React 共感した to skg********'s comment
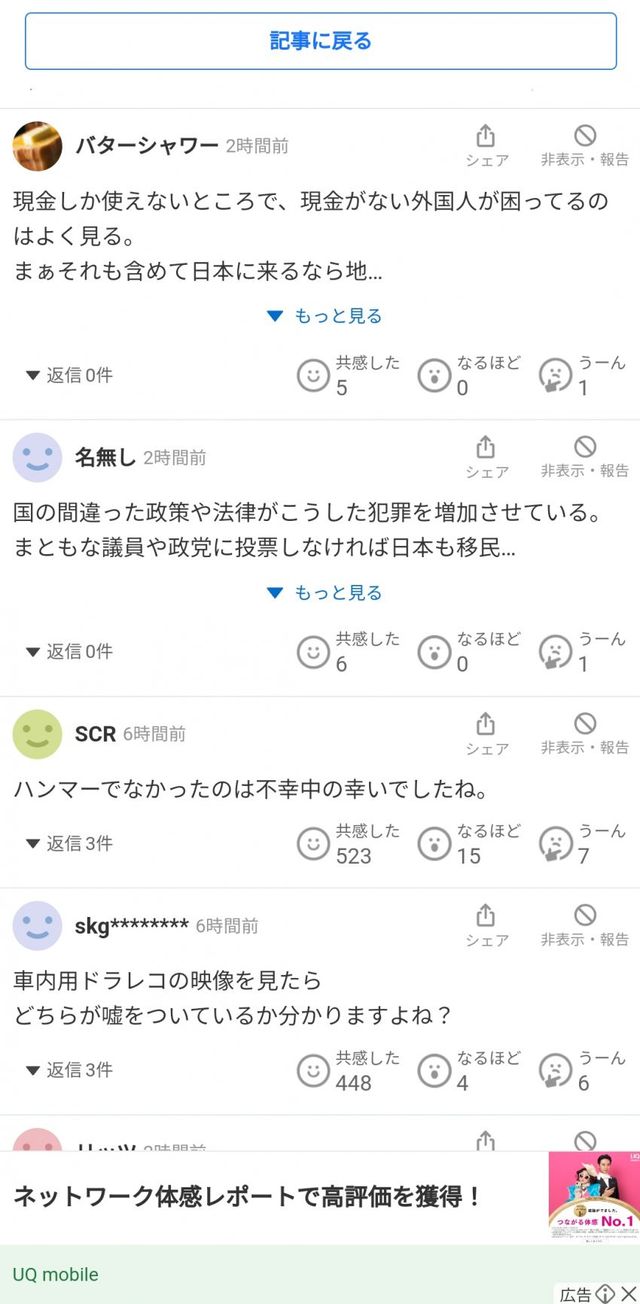This screenshot has height=1304, width=640. (314, 1070)
